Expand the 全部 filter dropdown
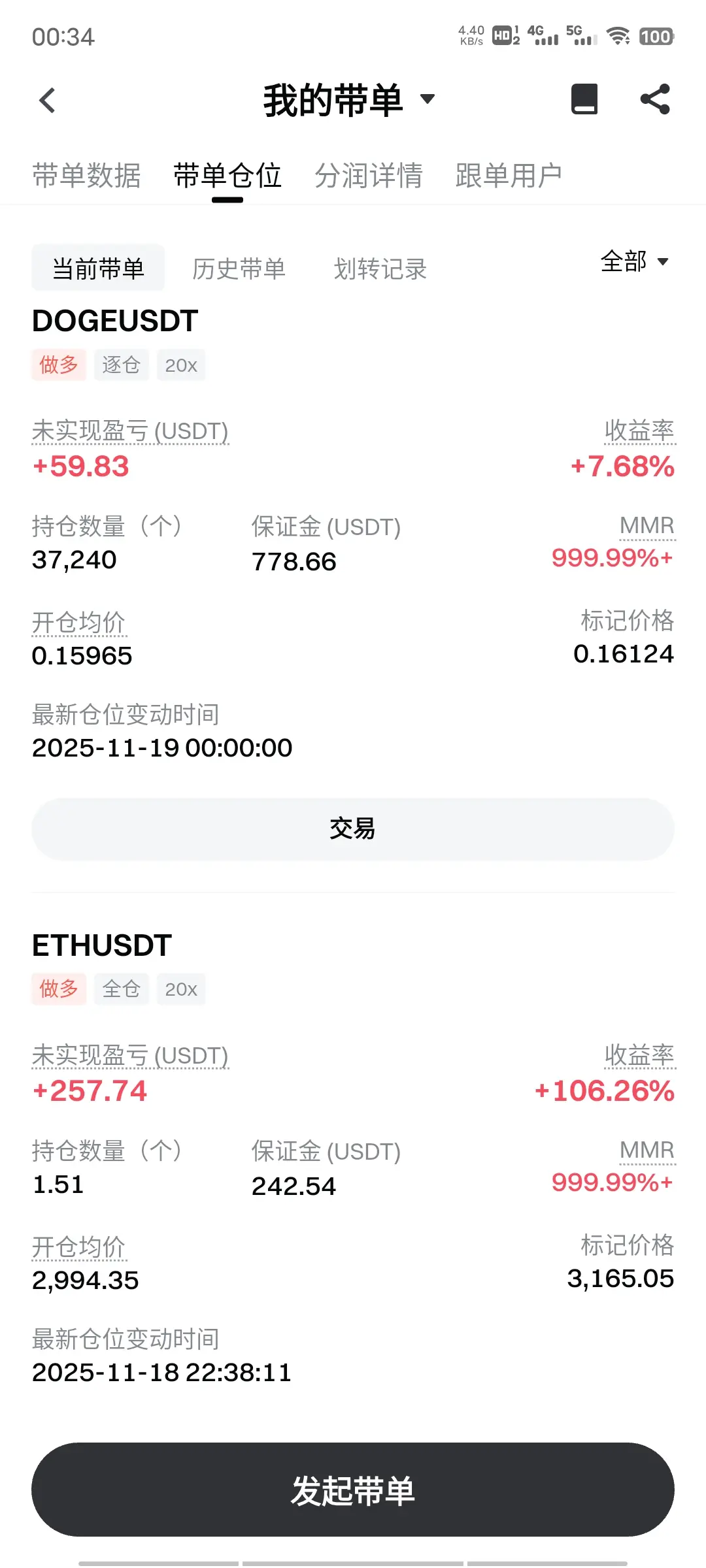Image resolution: width=706 pixels, height=1568 pixels. 634,261
